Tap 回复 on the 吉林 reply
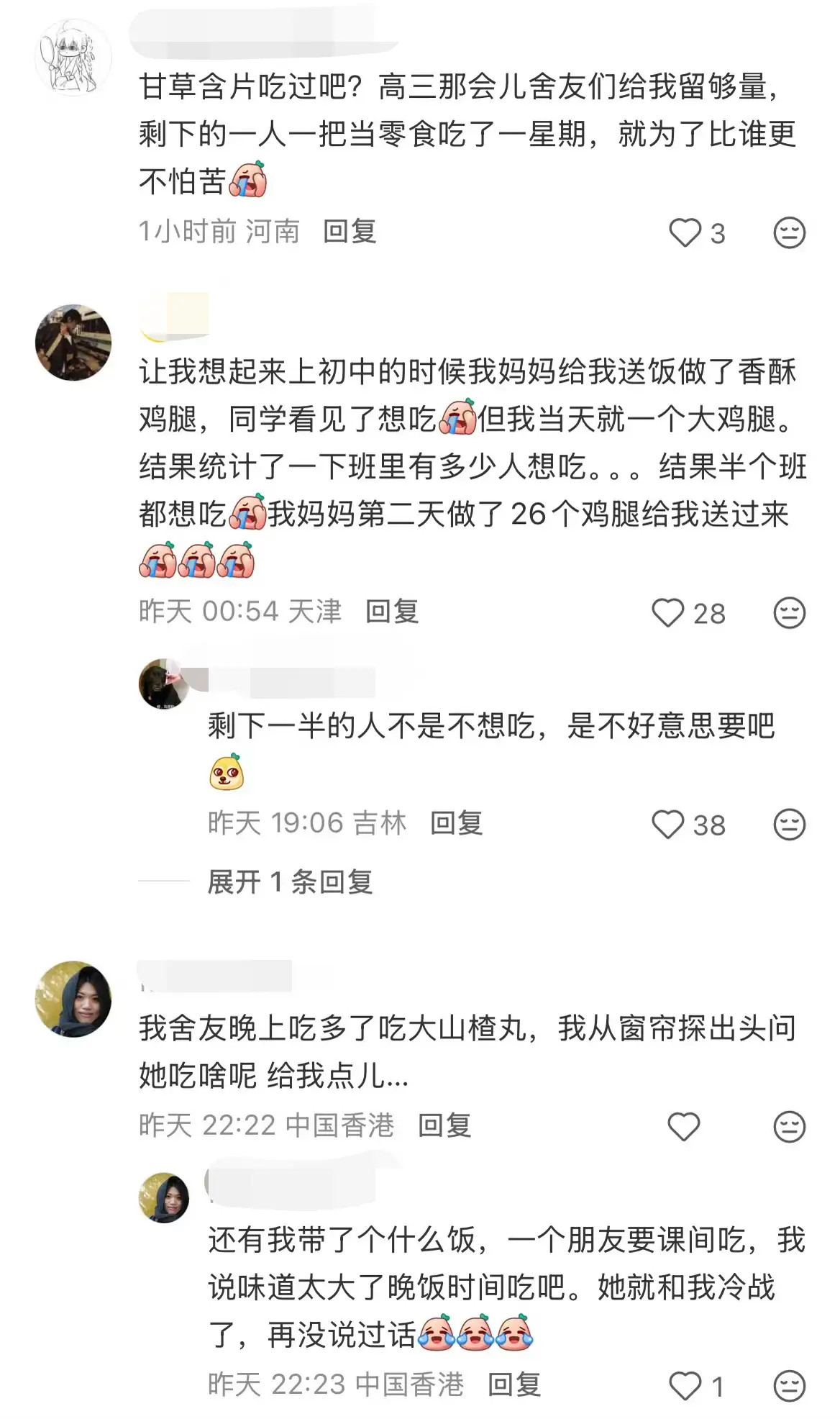 (457, 826)
